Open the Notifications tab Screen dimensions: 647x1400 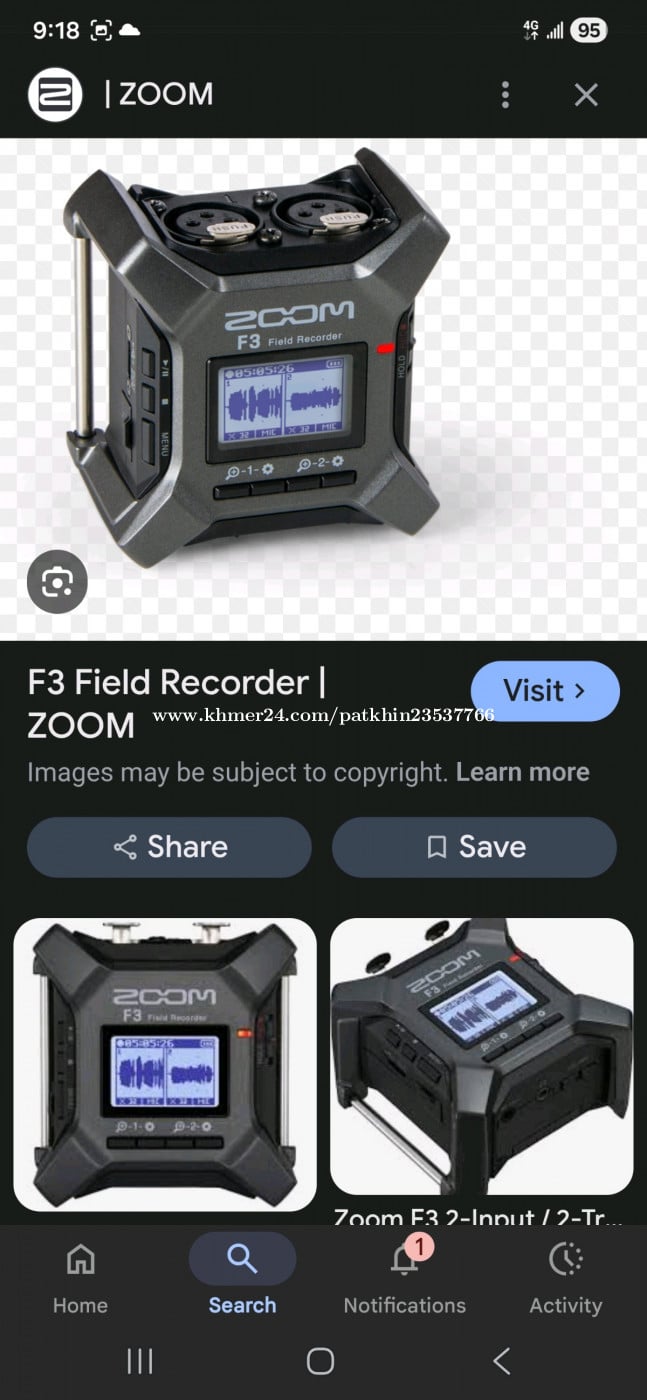tap(404, 1275)
